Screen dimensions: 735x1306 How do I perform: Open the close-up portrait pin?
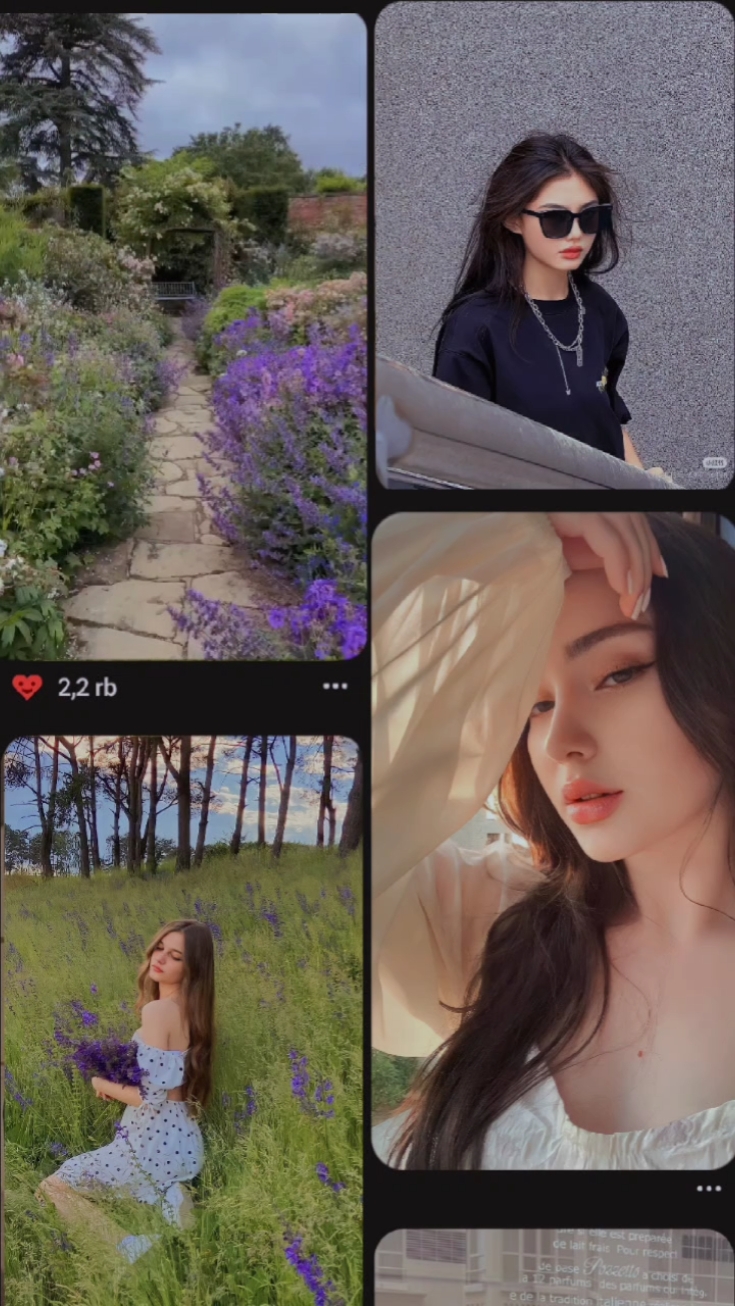pos(553,841)
